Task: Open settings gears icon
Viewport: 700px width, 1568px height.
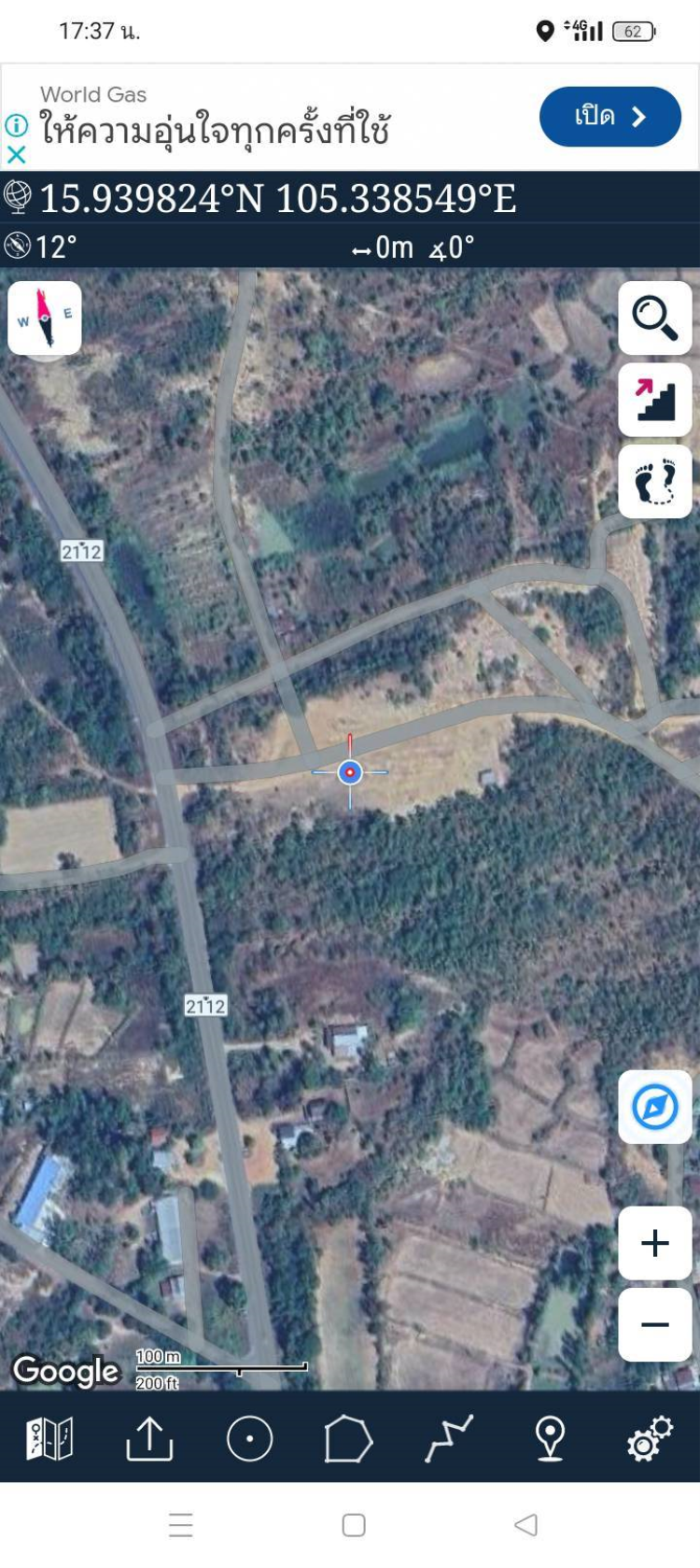Action: pyautogui.click(x=650, y=1438)
